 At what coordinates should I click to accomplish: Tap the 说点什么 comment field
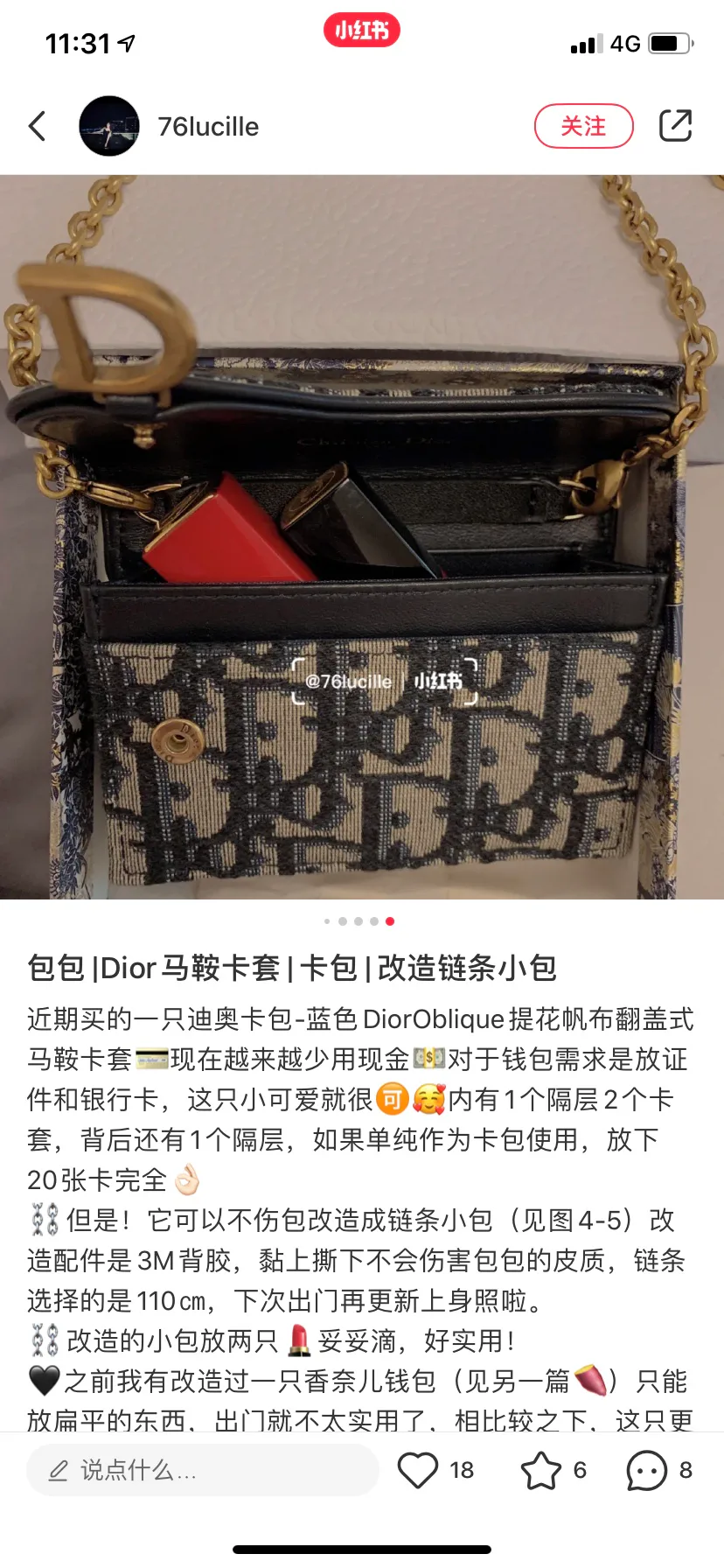coord(202,1470)
